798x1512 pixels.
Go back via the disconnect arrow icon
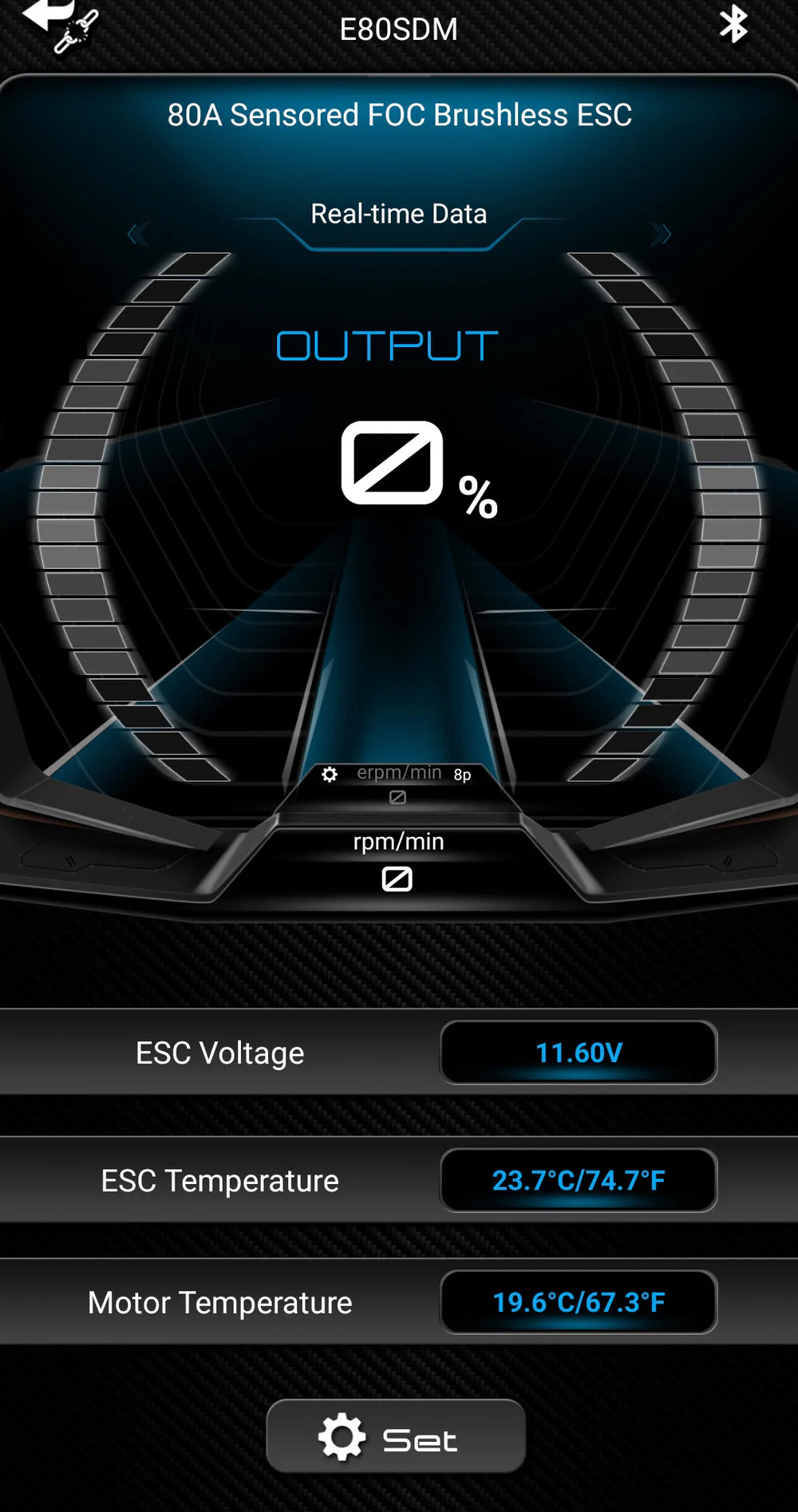click(60, 24)
